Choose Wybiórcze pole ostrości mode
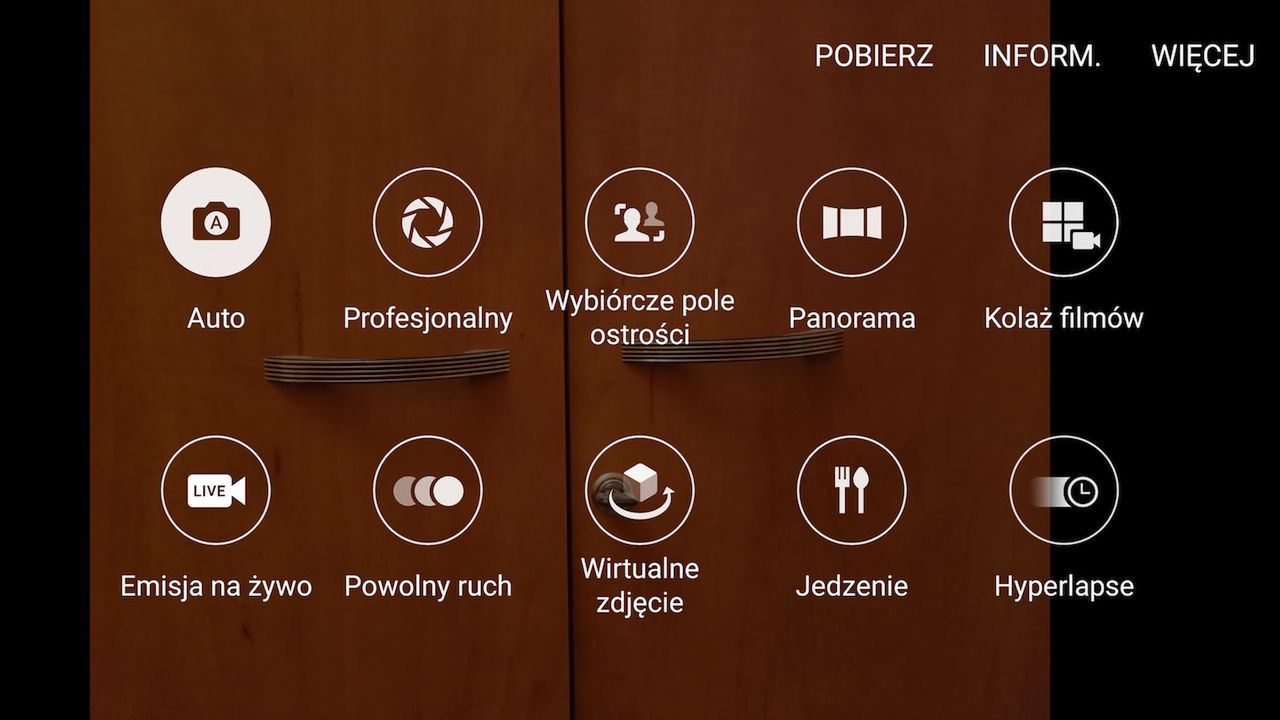The width and height of the screenshot is (1280, 720). click(639, 222)
